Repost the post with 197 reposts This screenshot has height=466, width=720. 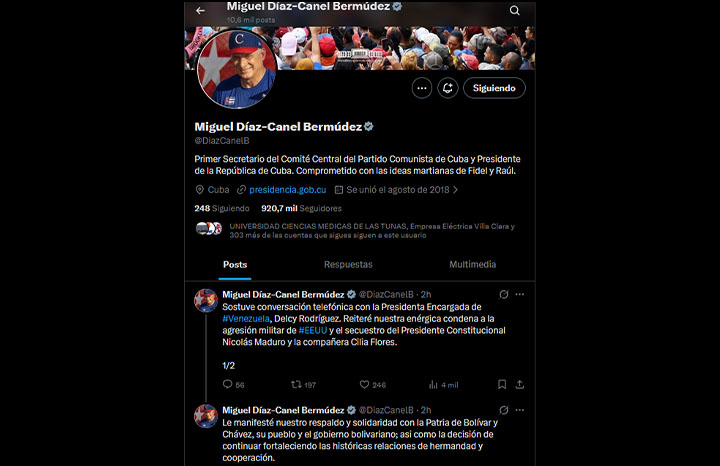(296, 384)
